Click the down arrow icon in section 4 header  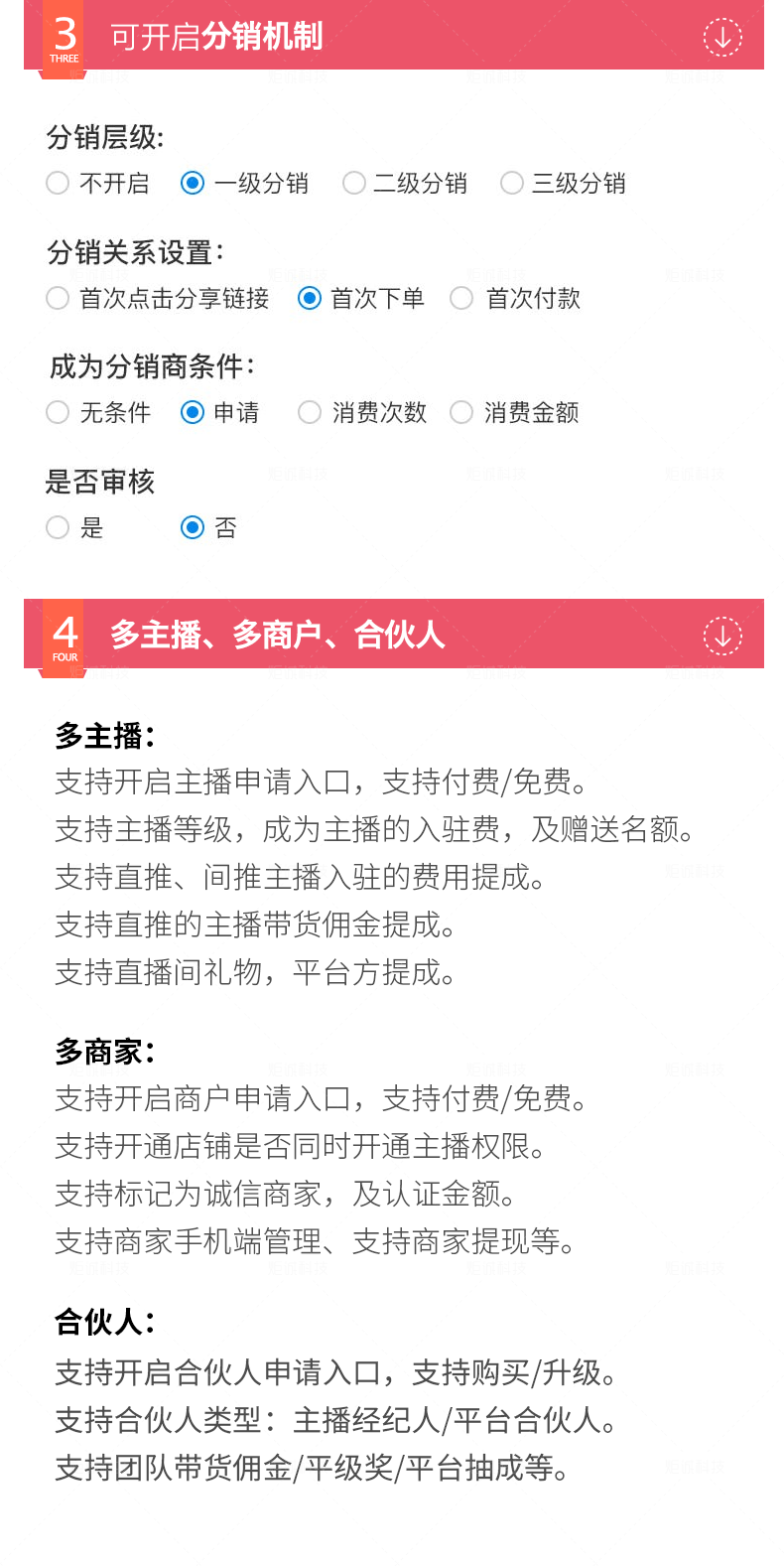[x=722, y=635]
